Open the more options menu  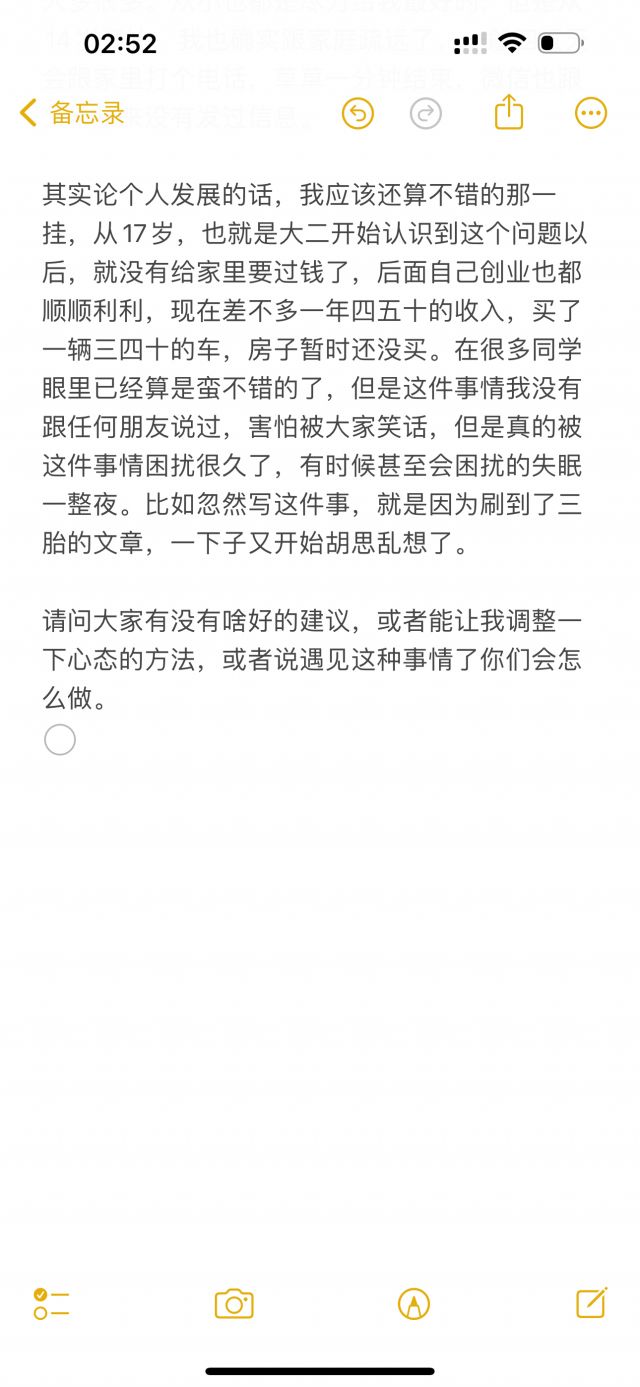point(591,113)
